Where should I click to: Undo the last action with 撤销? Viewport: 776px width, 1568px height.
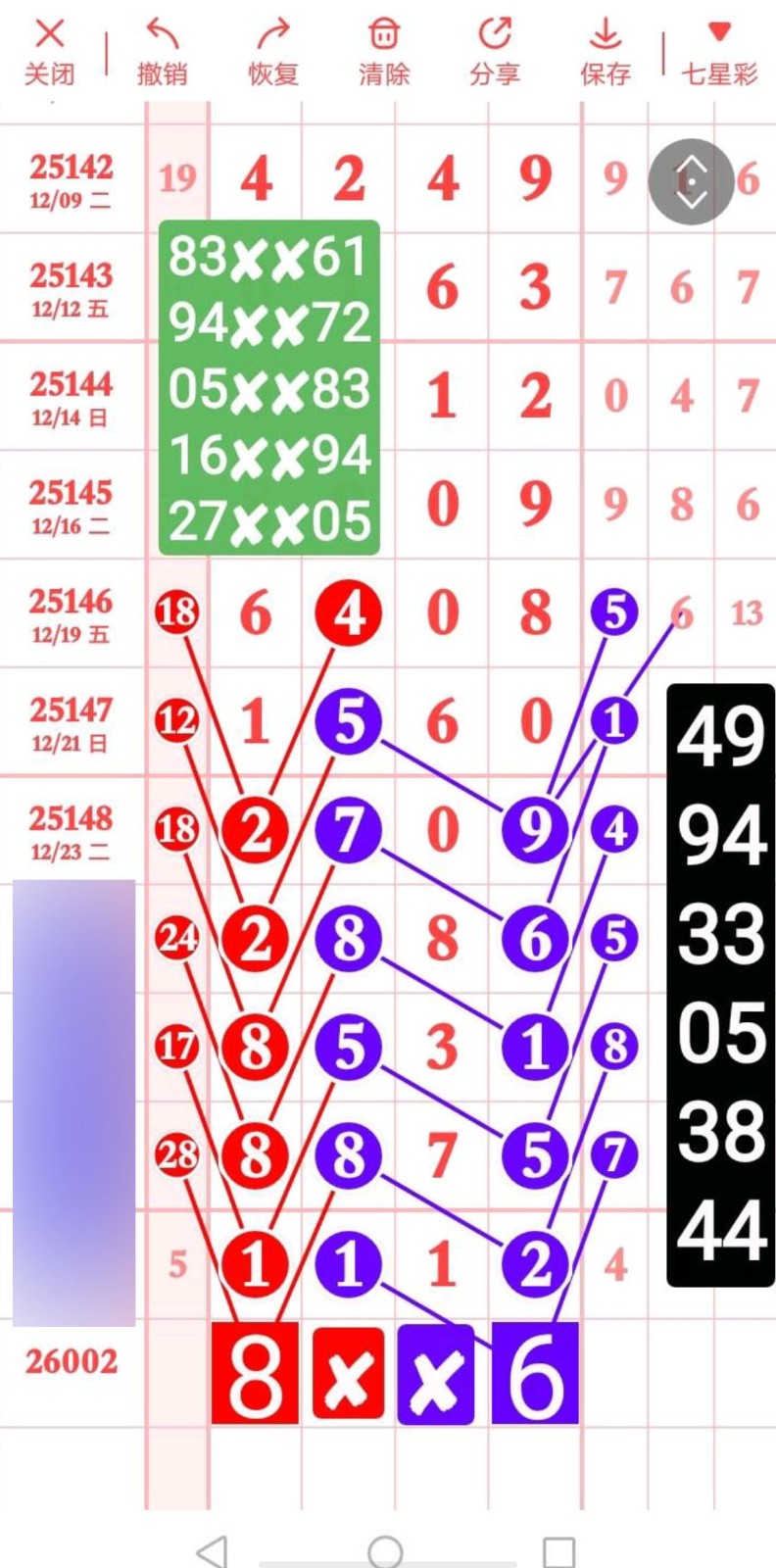[162, 52]
